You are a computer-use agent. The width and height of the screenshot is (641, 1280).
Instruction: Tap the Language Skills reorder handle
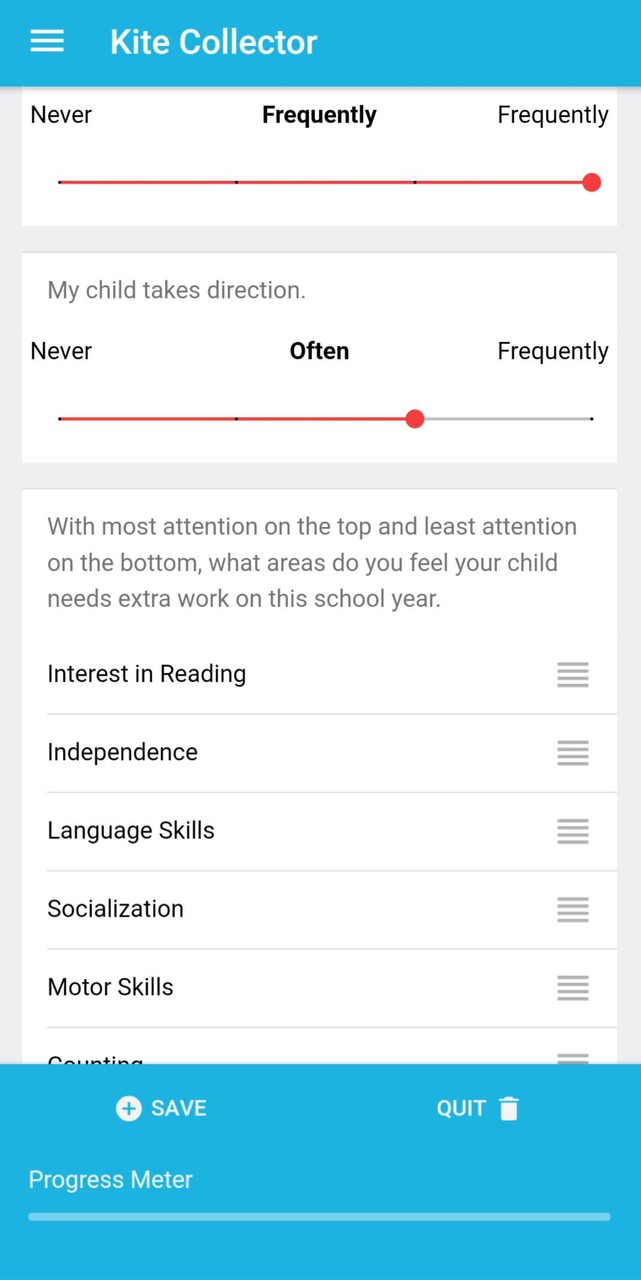tap(573, 831)
